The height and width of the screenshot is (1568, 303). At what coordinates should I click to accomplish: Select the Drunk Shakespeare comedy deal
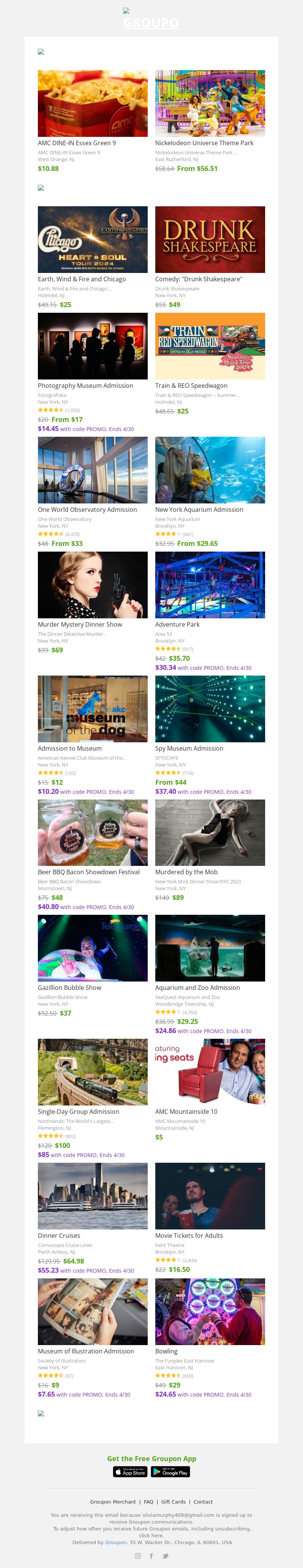click(x=210, y=239)
